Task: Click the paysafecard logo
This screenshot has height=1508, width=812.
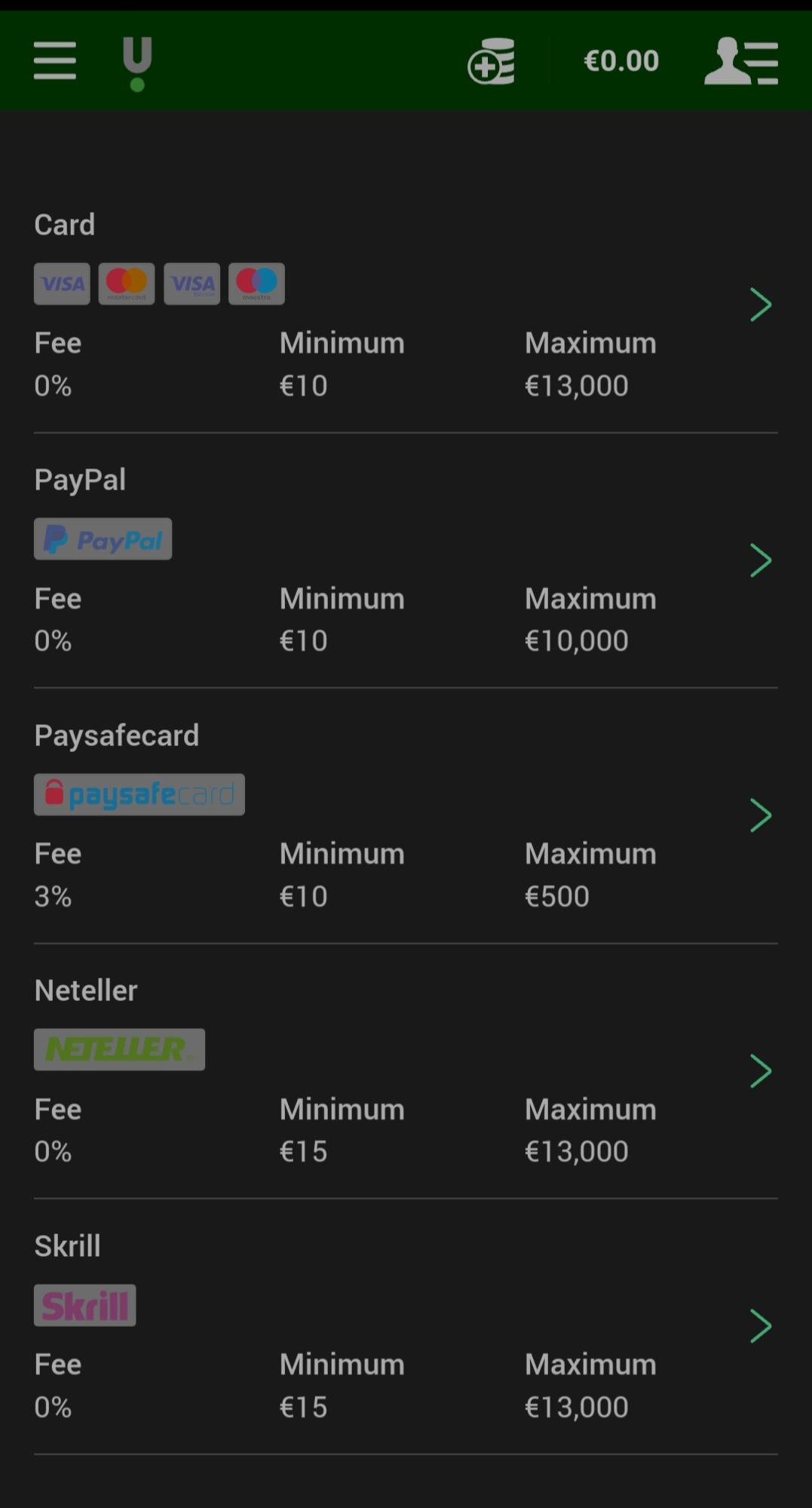Action: [x=139, y=794]
